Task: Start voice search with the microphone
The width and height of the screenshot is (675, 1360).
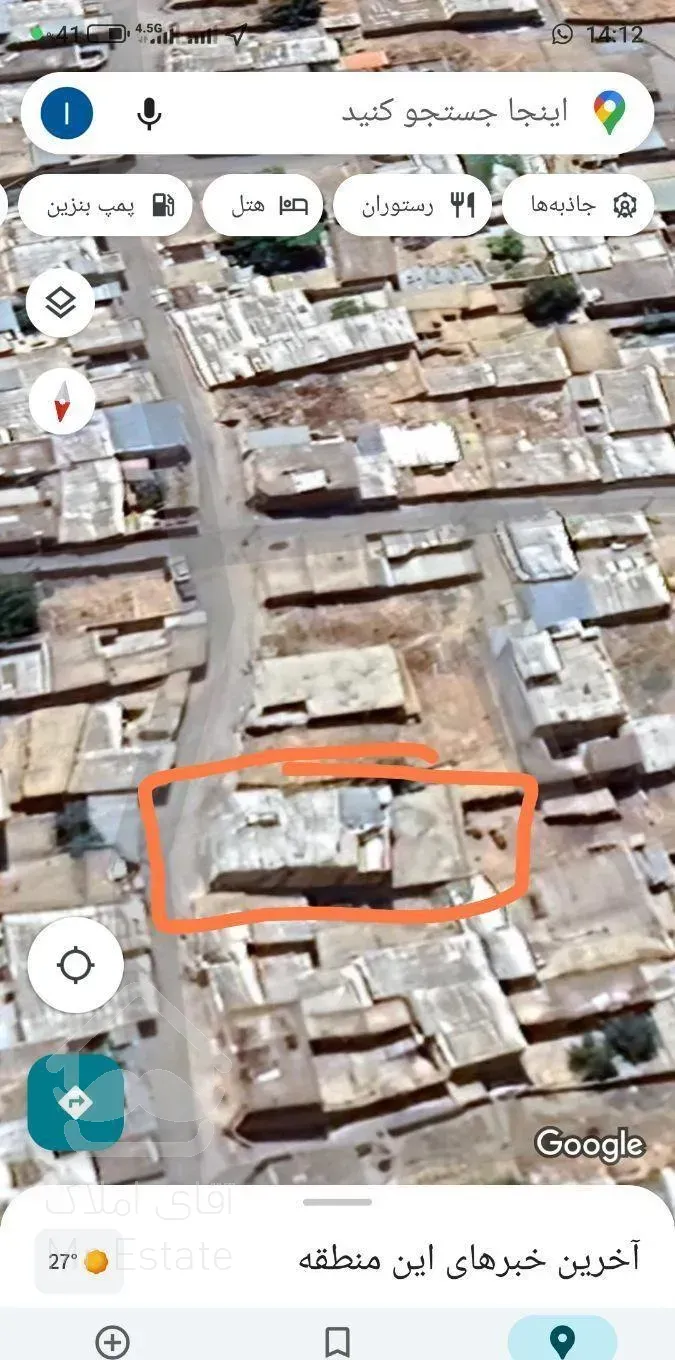Action: (149, 113)
